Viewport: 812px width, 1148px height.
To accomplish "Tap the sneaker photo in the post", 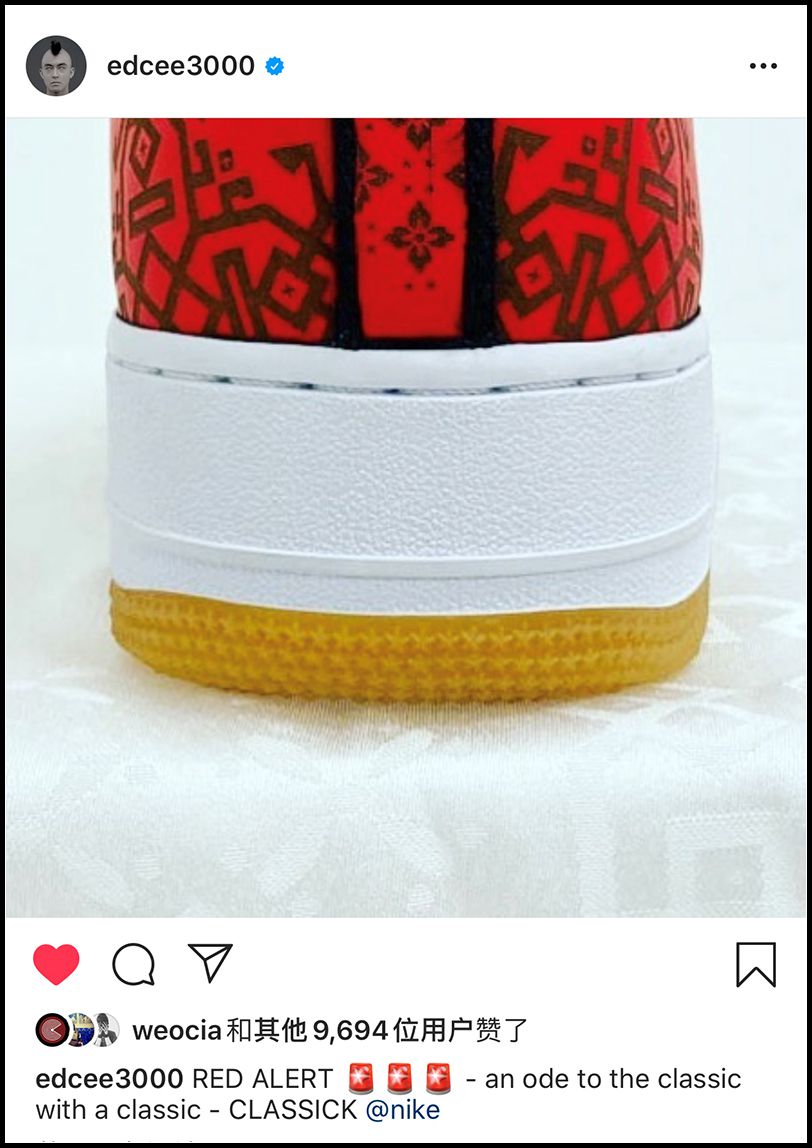I will [406, 516].
